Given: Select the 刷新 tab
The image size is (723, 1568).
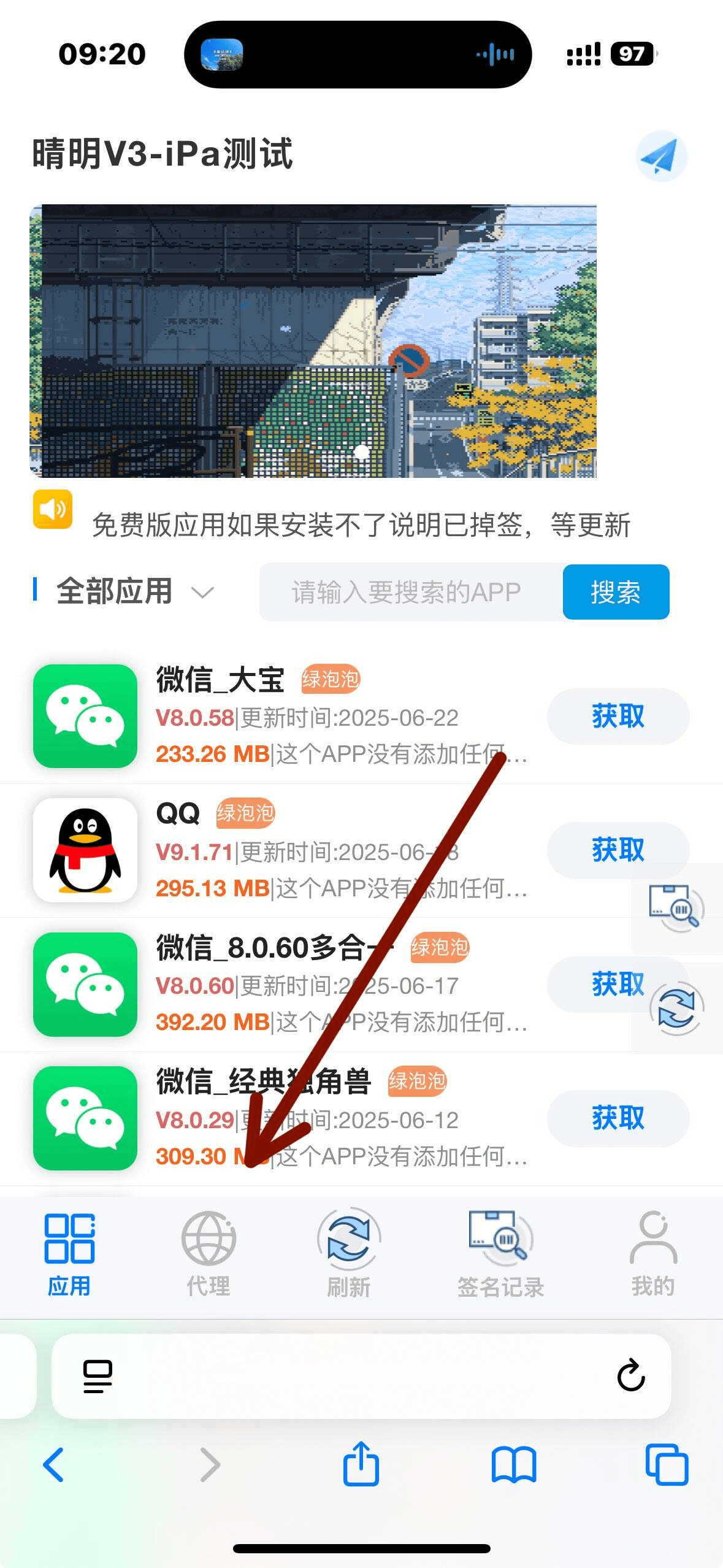Looking at the screenshot, I should click(348, 1253).
